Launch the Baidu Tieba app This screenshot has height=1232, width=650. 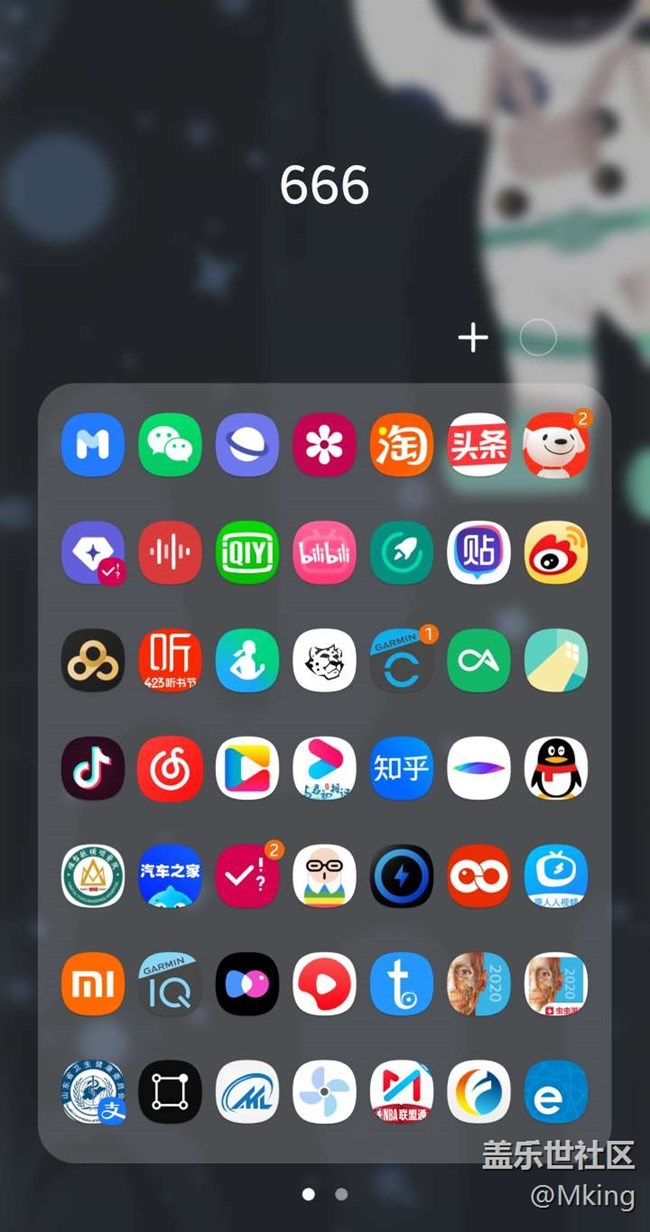tap(479, 552)
